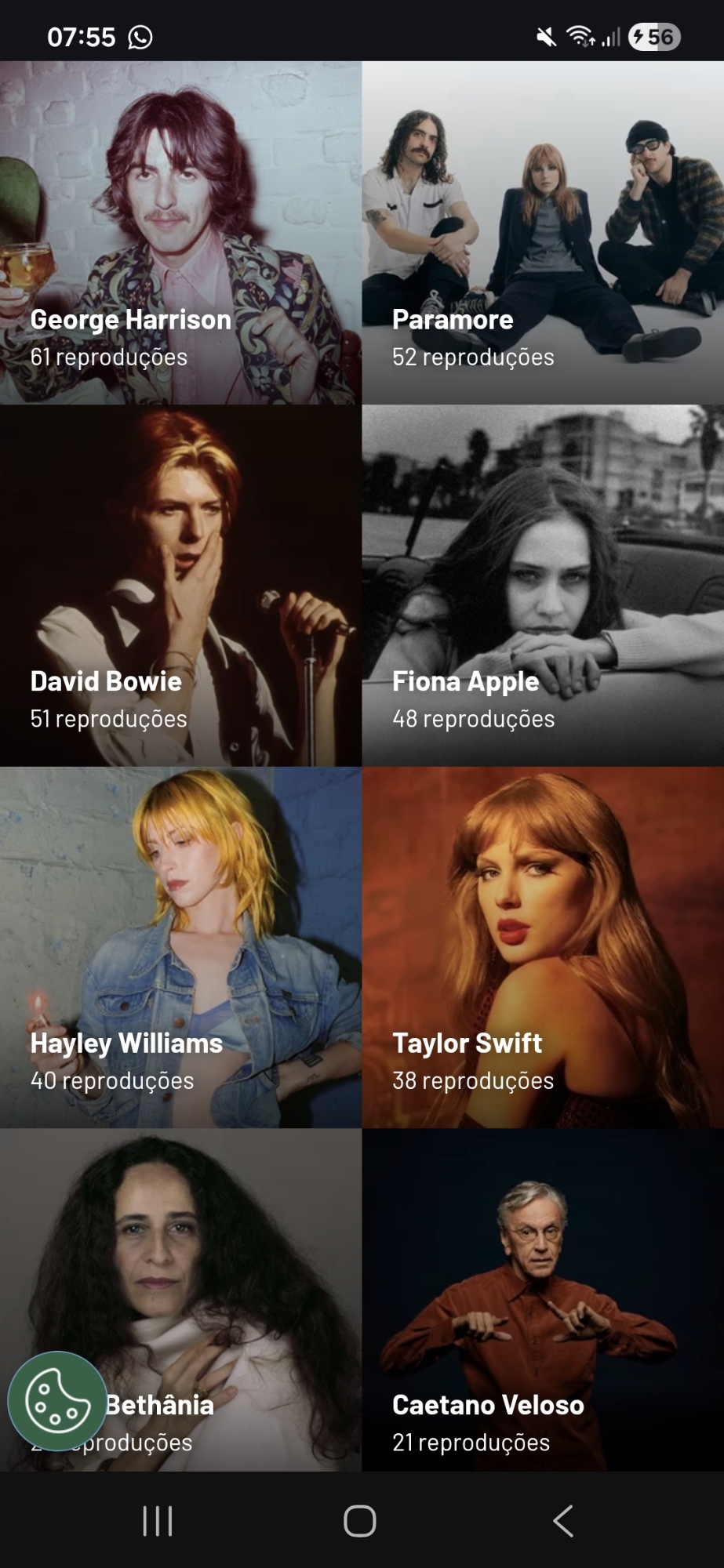Tap the Taylor Swift tile

point(543,947)
